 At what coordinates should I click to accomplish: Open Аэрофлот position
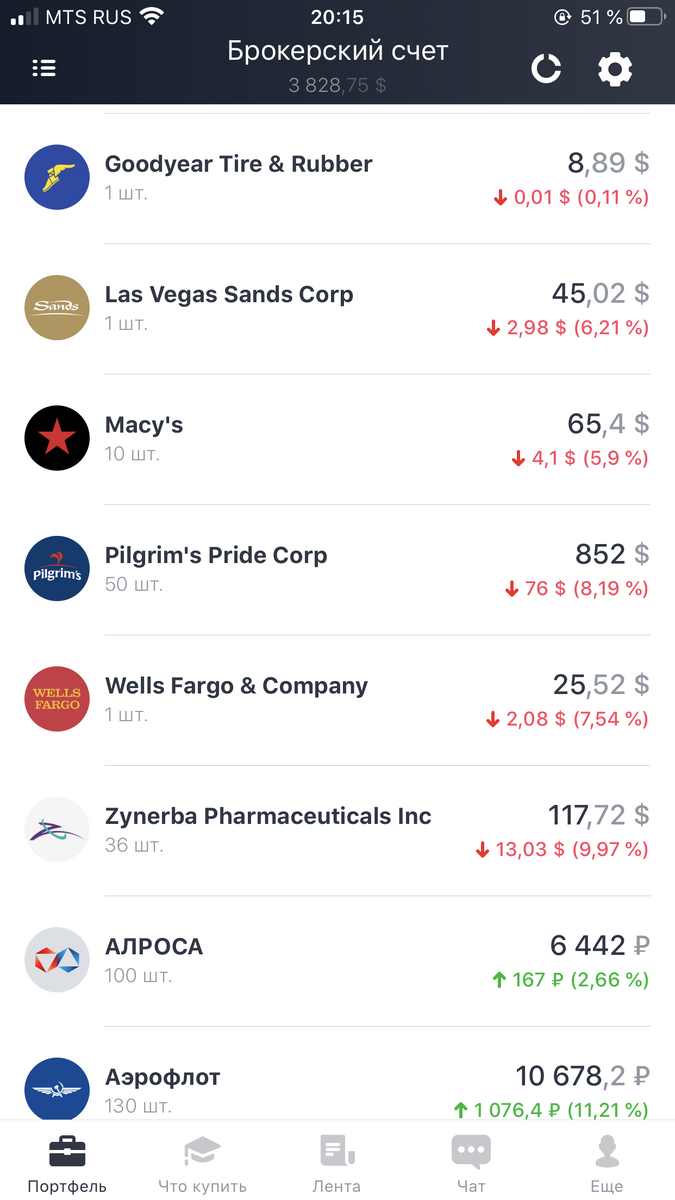[337, 1074]
